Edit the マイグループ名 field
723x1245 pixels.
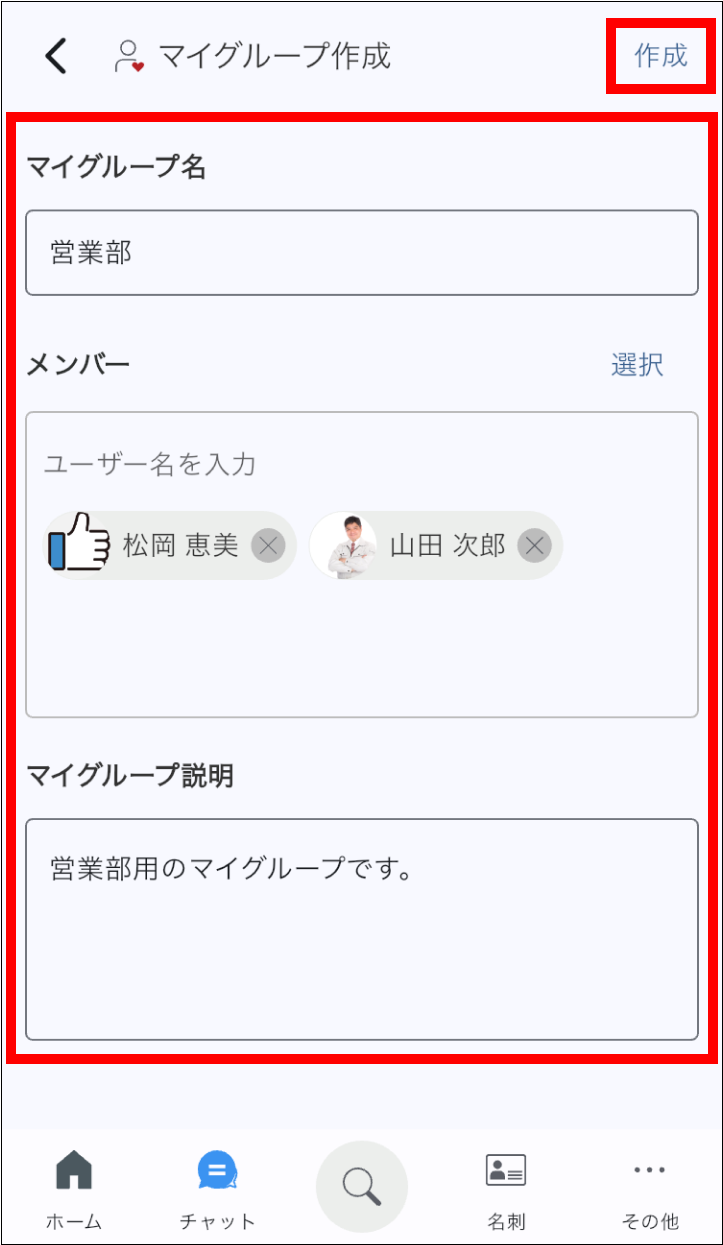(x=362, y=253)
